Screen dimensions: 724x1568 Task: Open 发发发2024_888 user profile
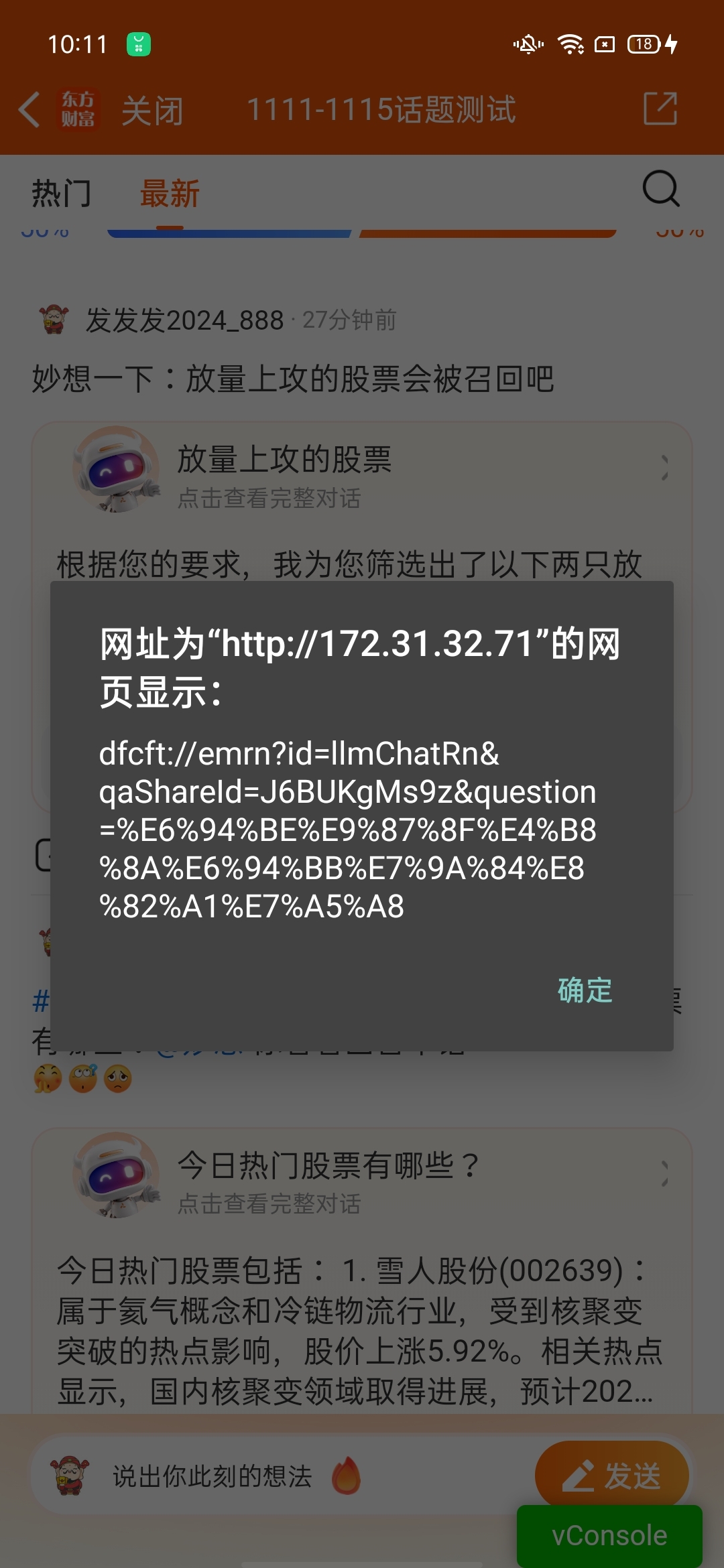(184, 320)
